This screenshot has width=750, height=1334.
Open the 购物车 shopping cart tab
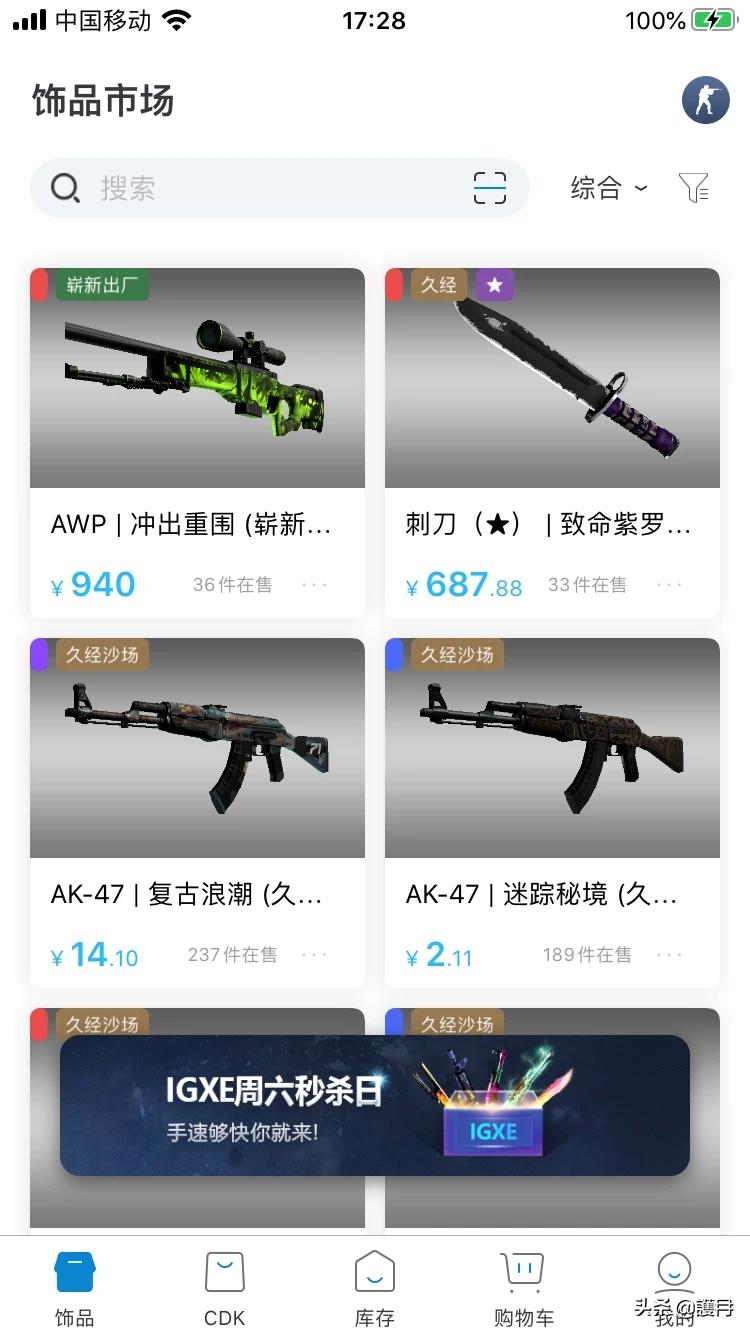(523, 1288)
